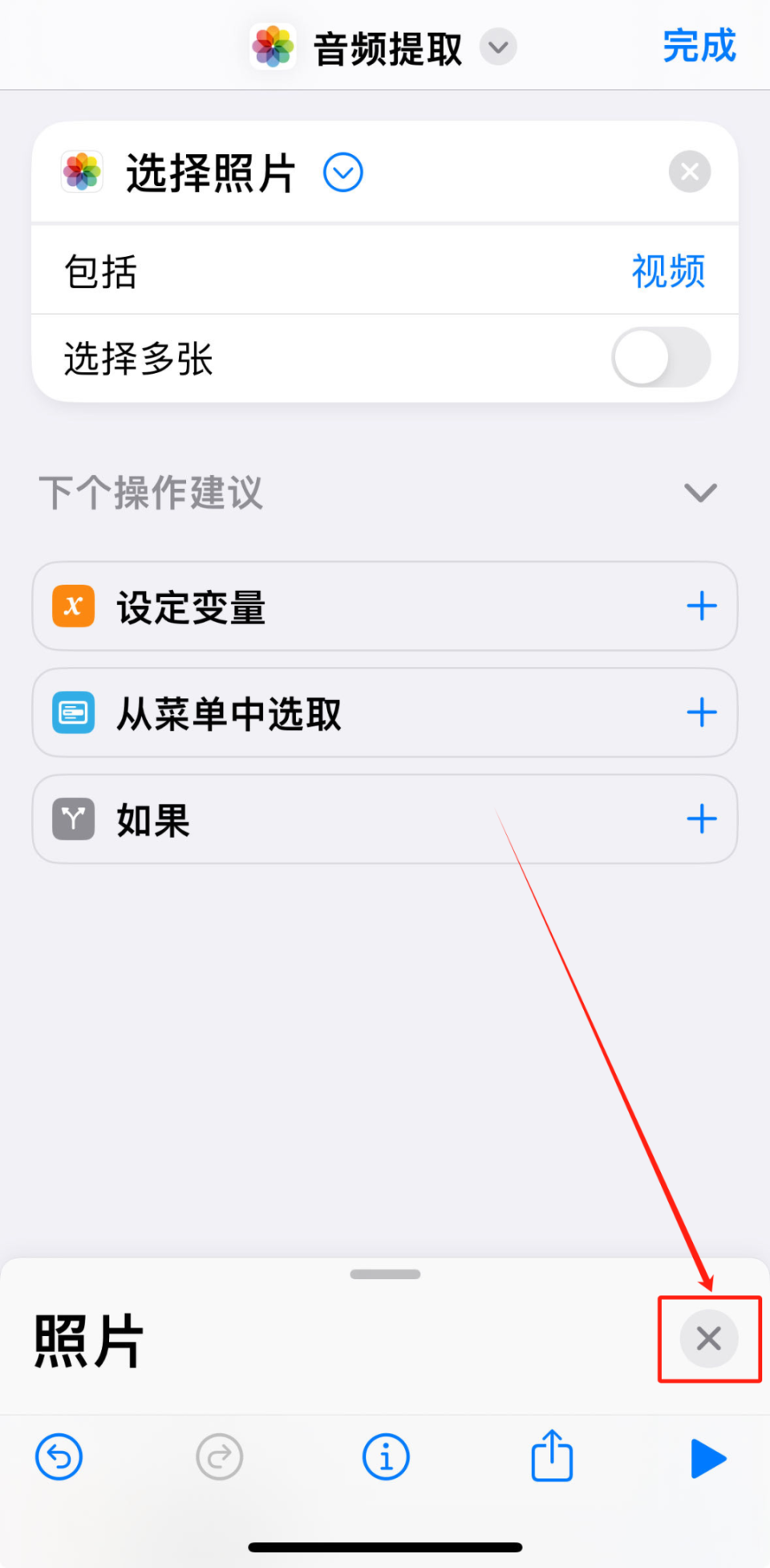Viewport: 770px width, 1568px height.
Task: Tap 完成 to finish editing
Action: [699, 46]
